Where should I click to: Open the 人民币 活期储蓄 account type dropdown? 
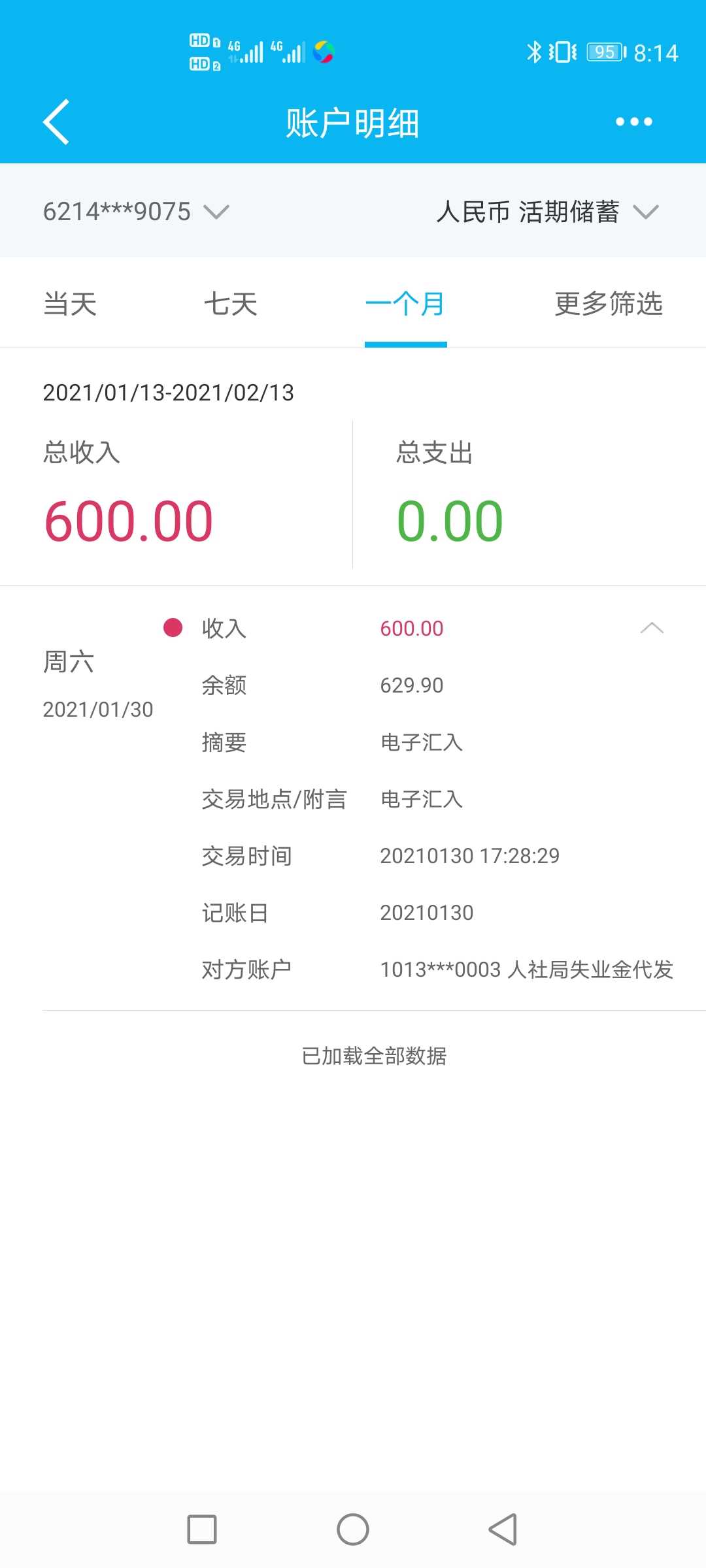pos(548,212)
